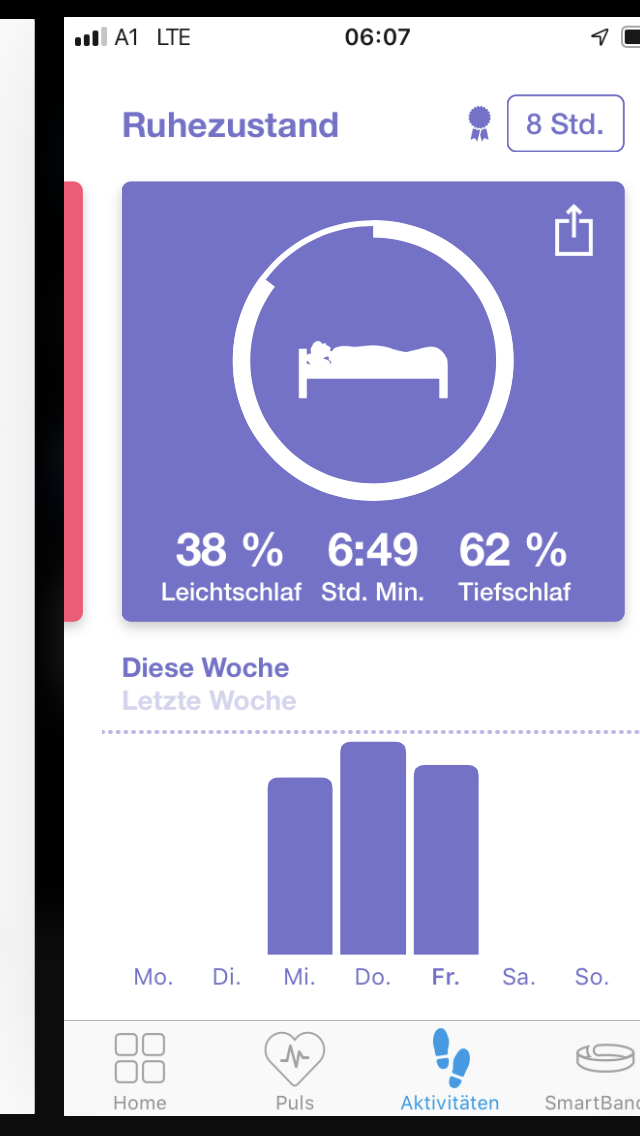Screen dimensions: 640x1136
Task: Select the Aktivitäten tab
Action: click(x=450, y=1072)
